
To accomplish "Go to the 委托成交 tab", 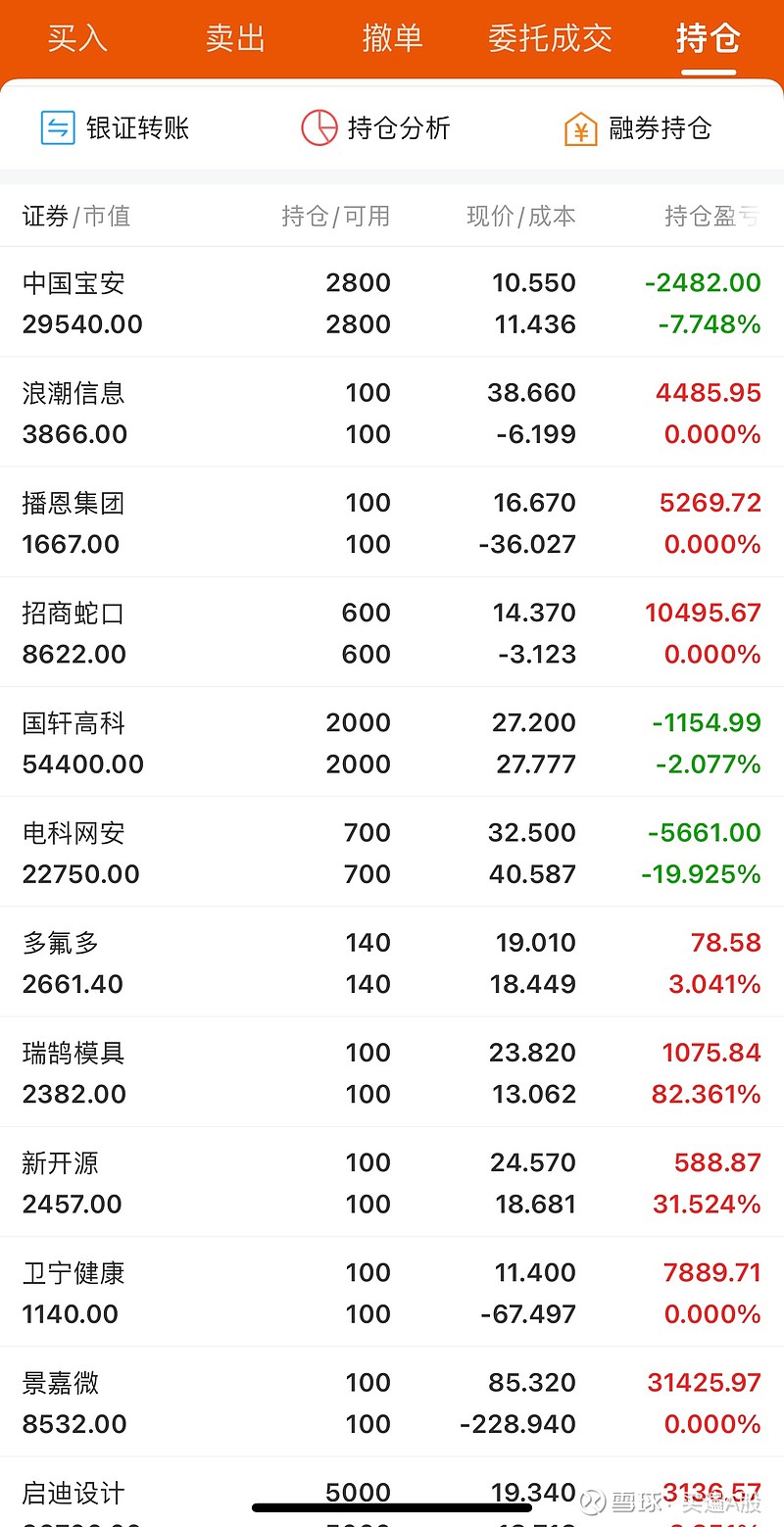I will click(x=550, y=38).
